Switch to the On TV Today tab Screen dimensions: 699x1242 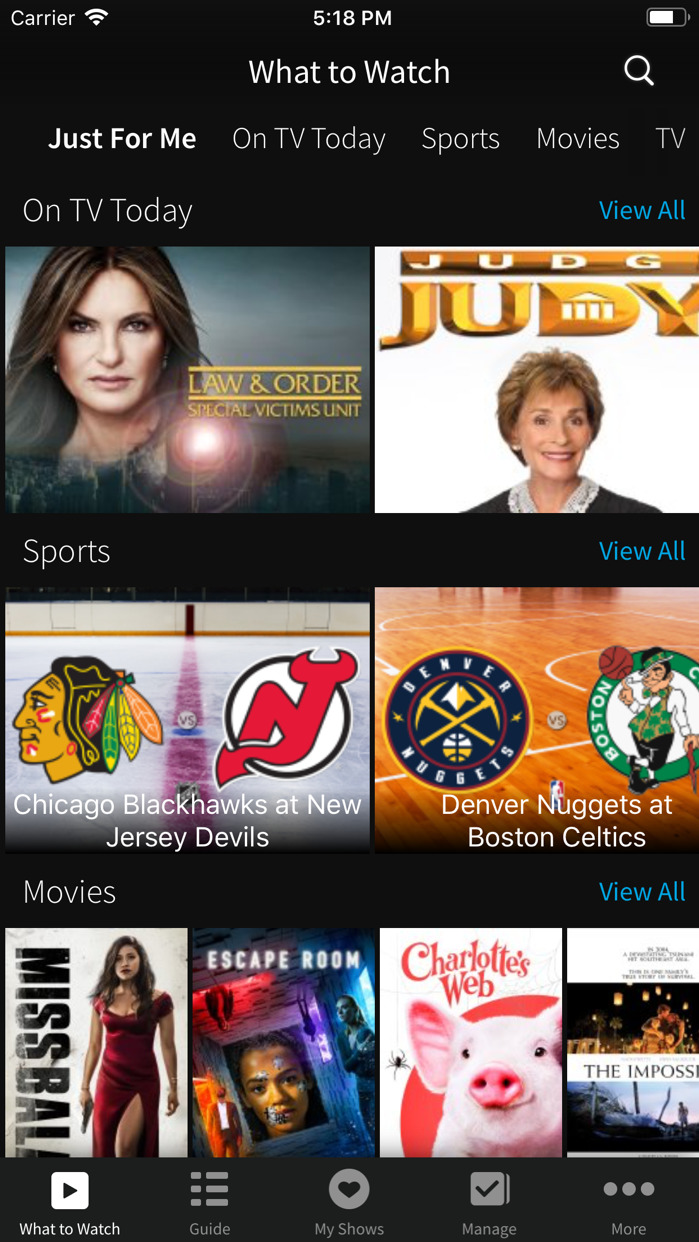coord(308,138)
